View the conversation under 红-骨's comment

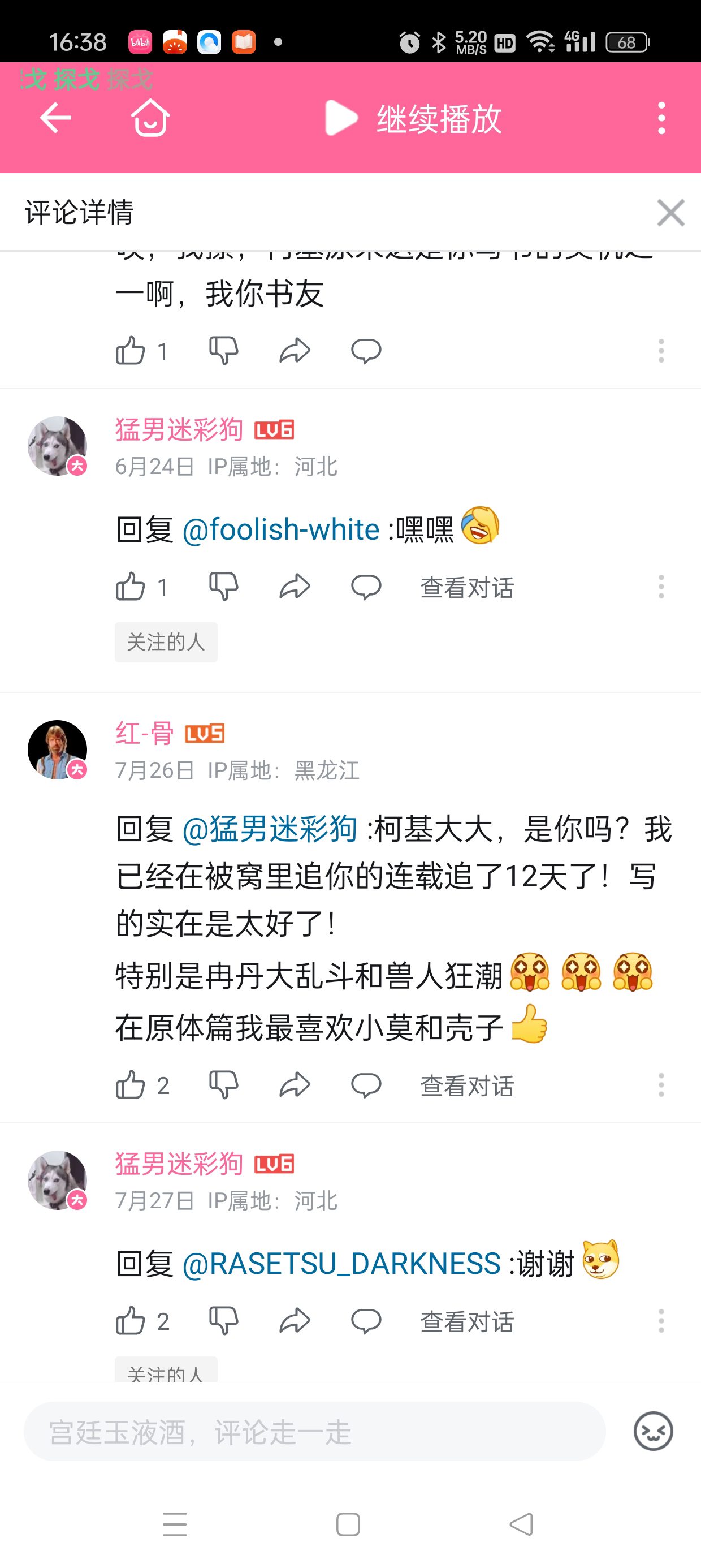[467, 1086]
